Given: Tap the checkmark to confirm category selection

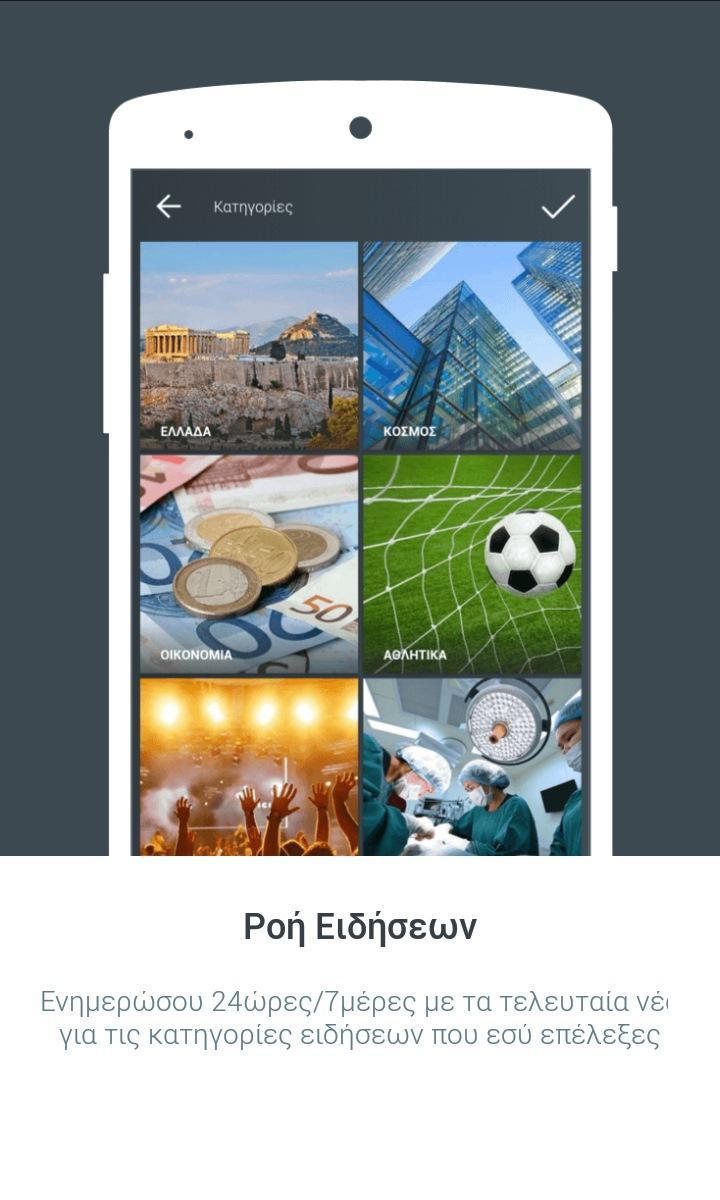Looking at the screenshot, I should pyautogui.click(x=556, y=204).
